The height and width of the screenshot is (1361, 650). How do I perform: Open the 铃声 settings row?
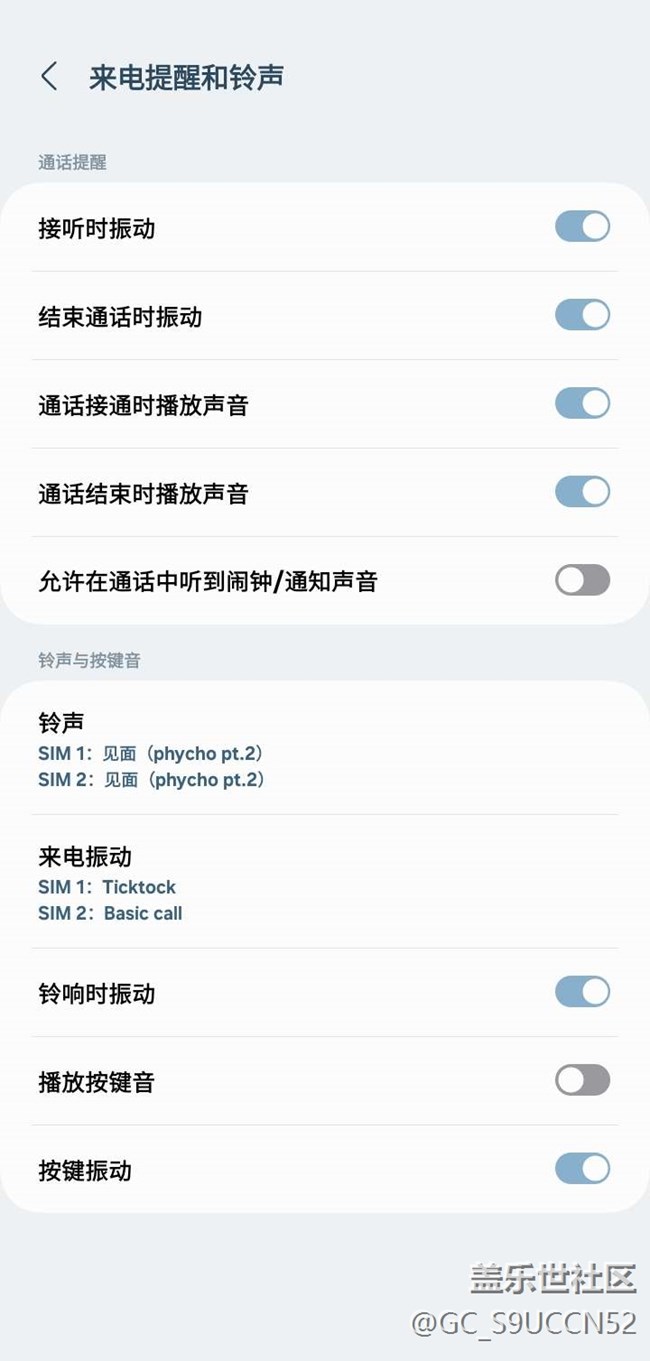click(x=325, y=749)
